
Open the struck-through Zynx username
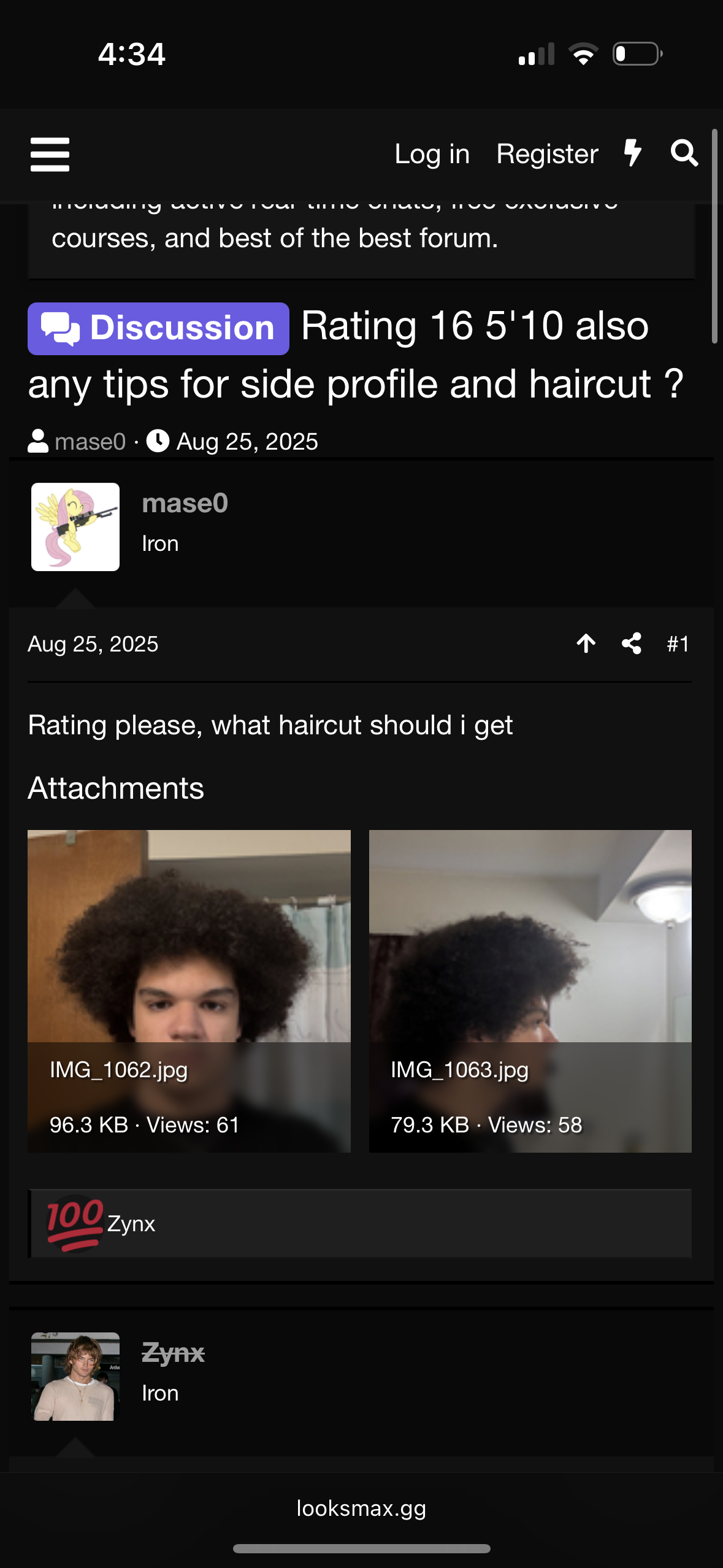173,1353
